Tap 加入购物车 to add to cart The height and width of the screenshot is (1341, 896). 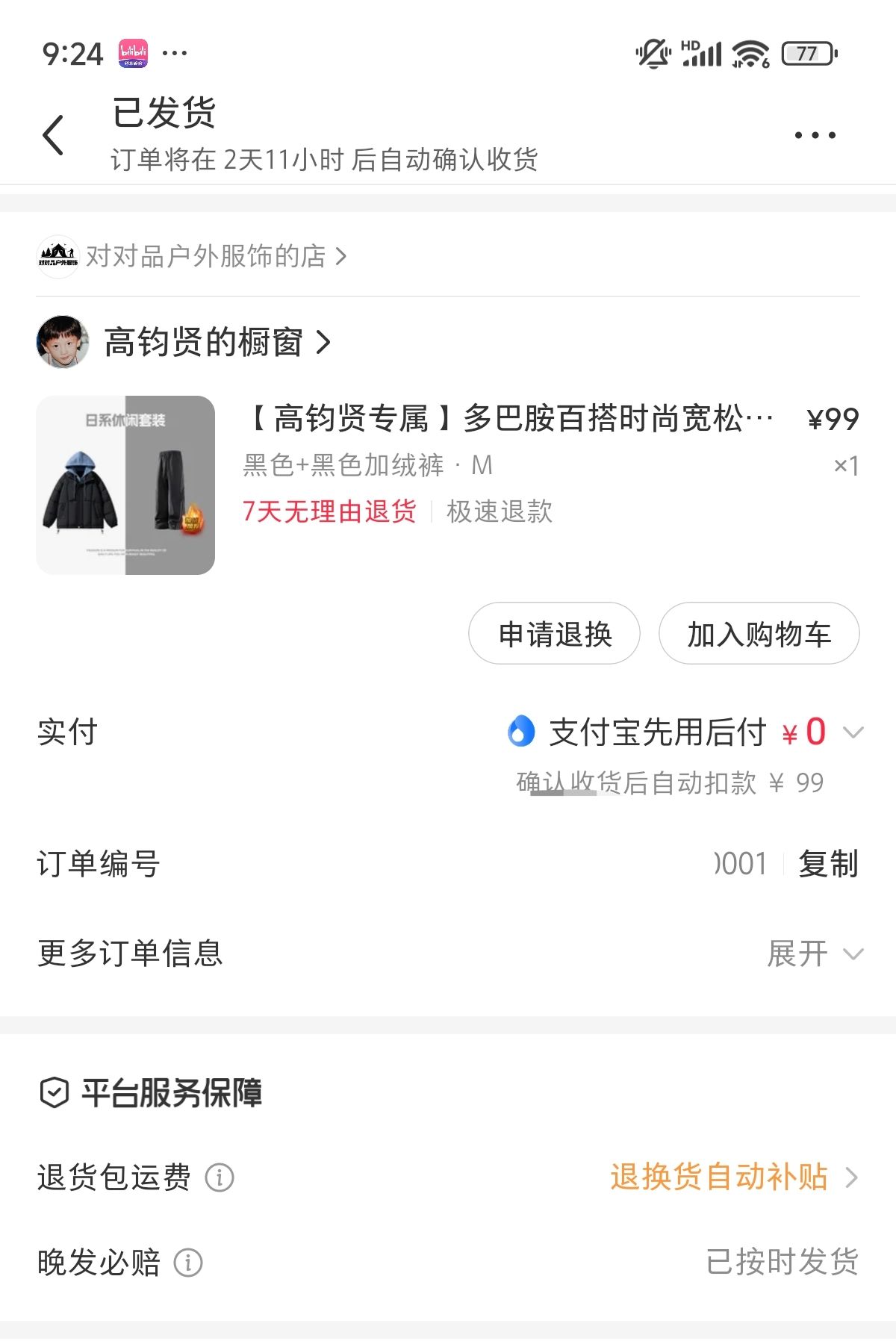click(x=759, y=634)
